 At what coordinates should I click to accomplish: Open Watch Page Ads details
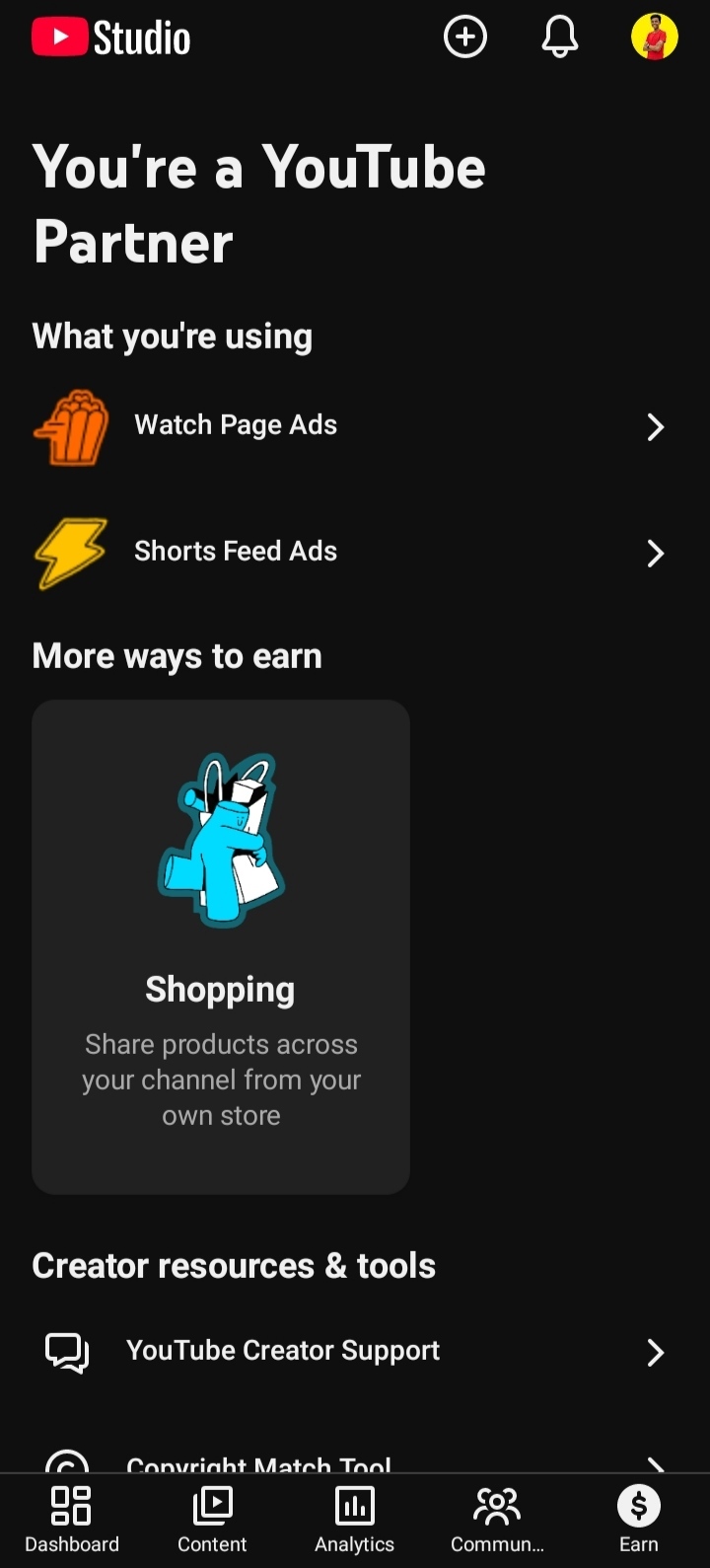click(x=355, y=426)
